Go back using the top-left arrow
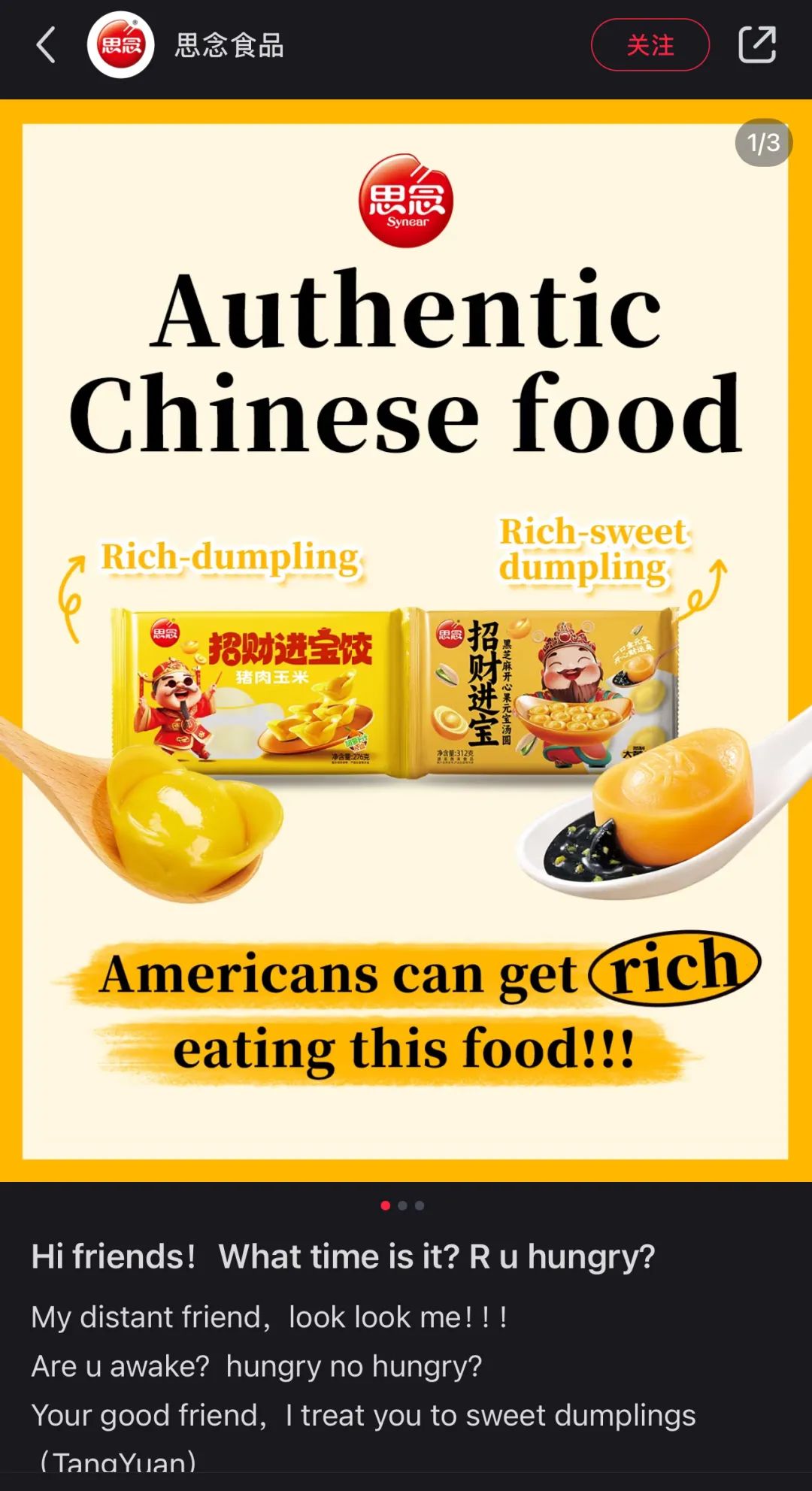The image size is (812, 1491). (x=47, y=45)
